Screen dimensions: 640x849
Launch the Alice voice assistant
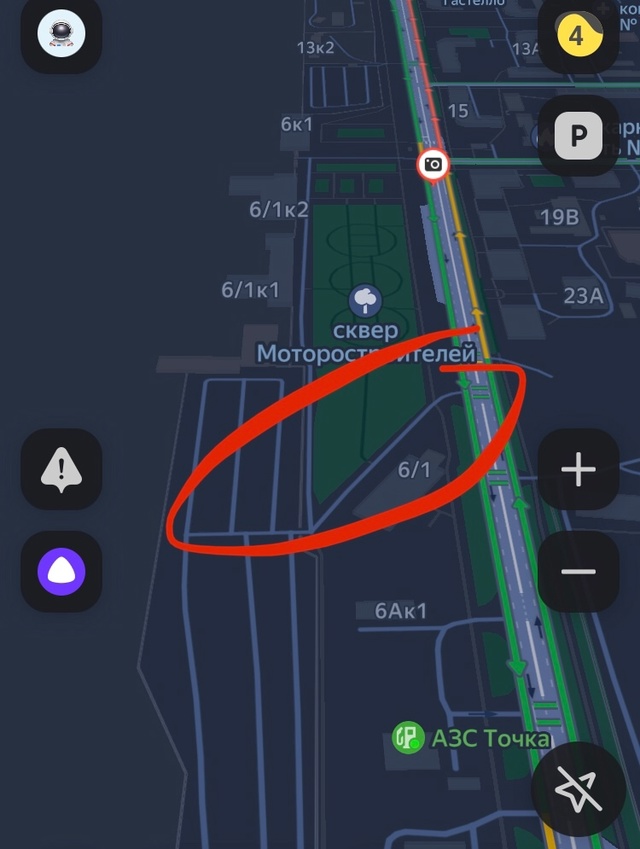(61, 572)
